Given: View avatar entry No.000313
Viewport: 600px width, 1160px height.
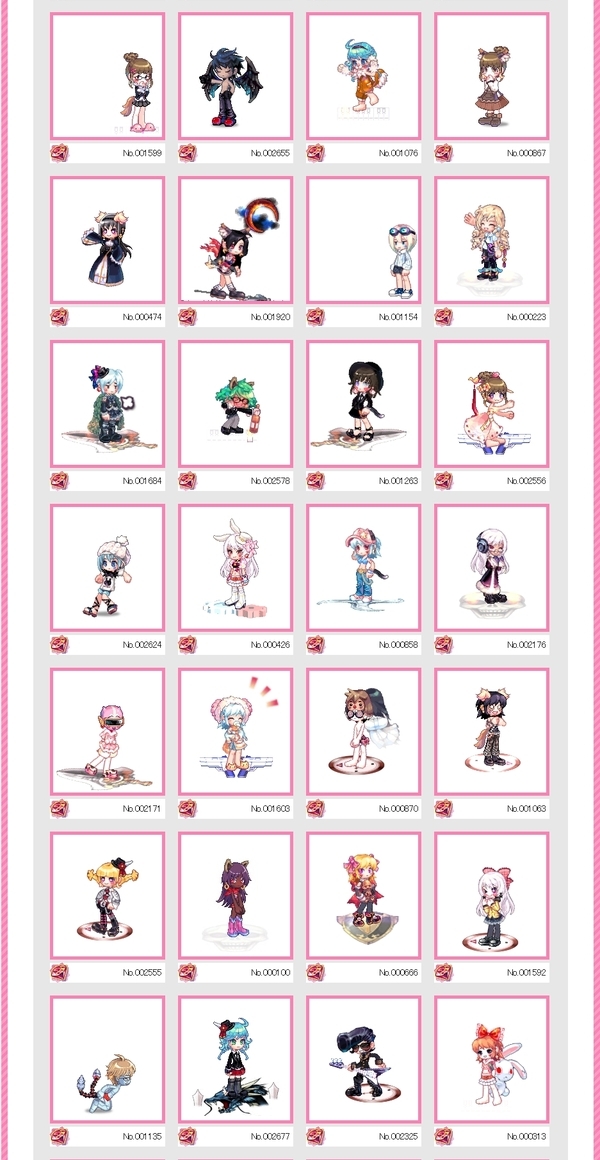Looking at the screenshot, I should [x=491, y=1059].
